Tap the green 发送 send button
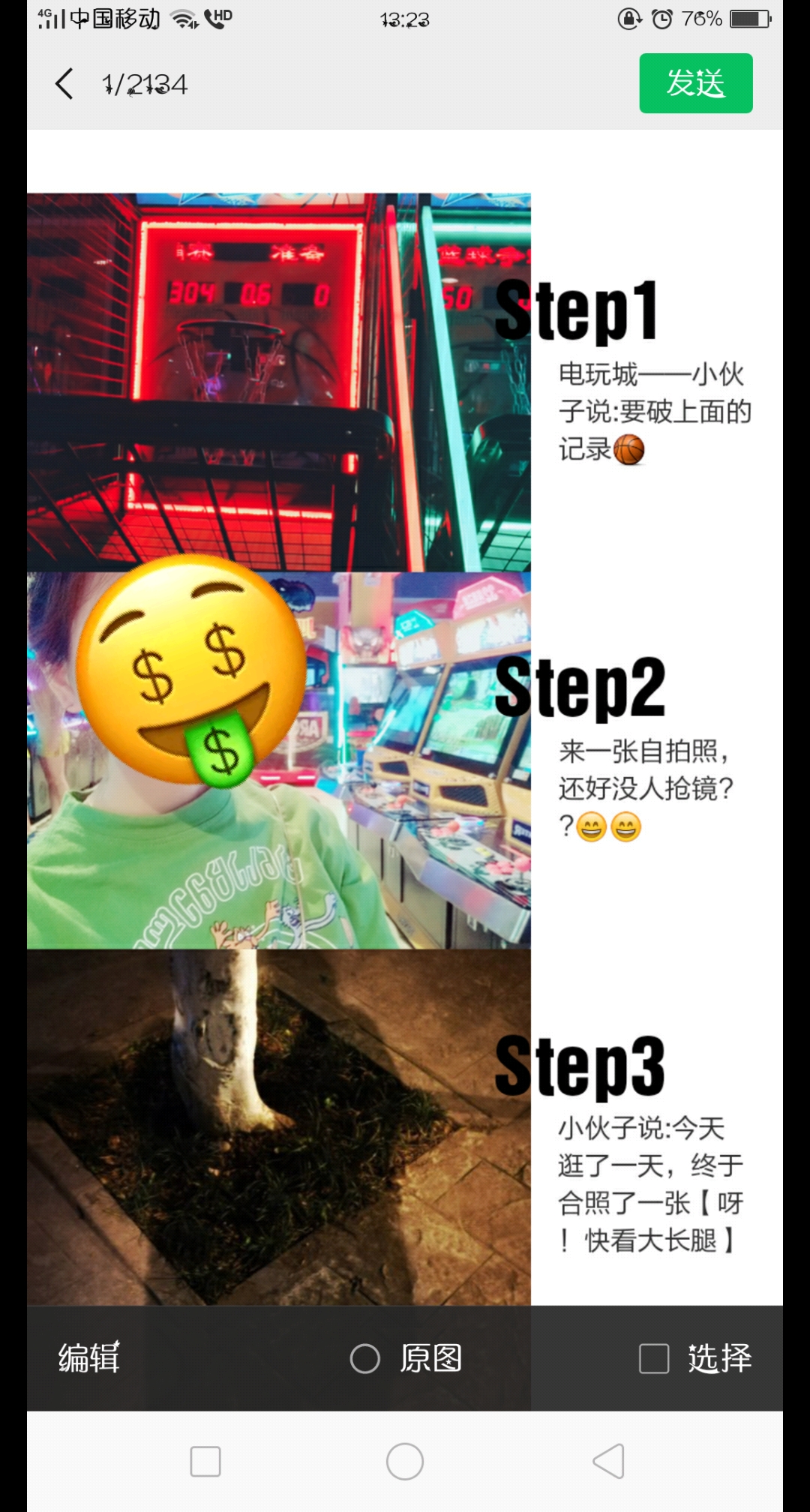Image resolution: width=810 pixels, height=1512 pixels. (x=696, y=83)
